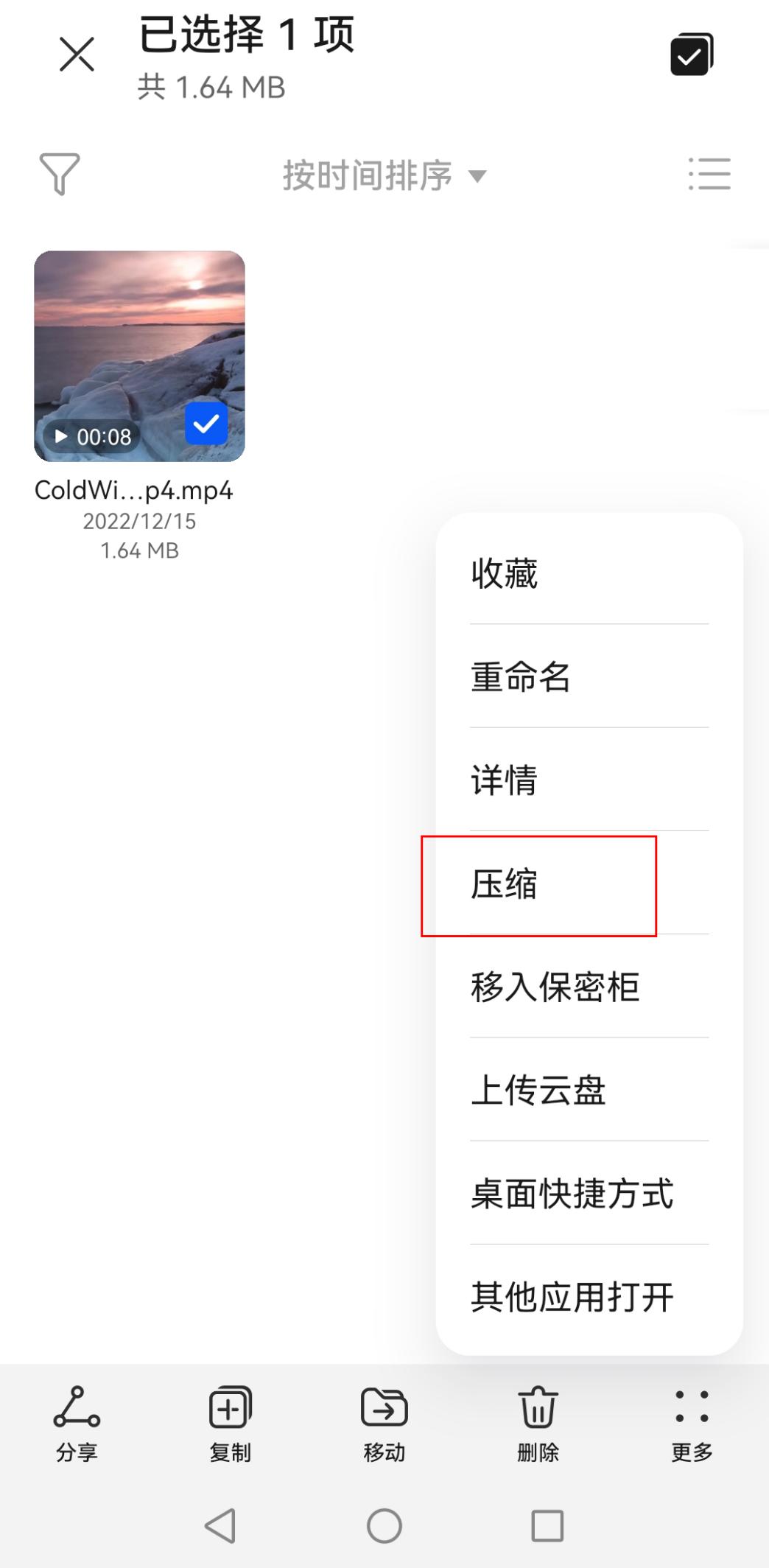Image resolution: width=769 pixels, height=1568 pixels.
Task: Tap 移动 to move the file
Action: point(384,1424)
